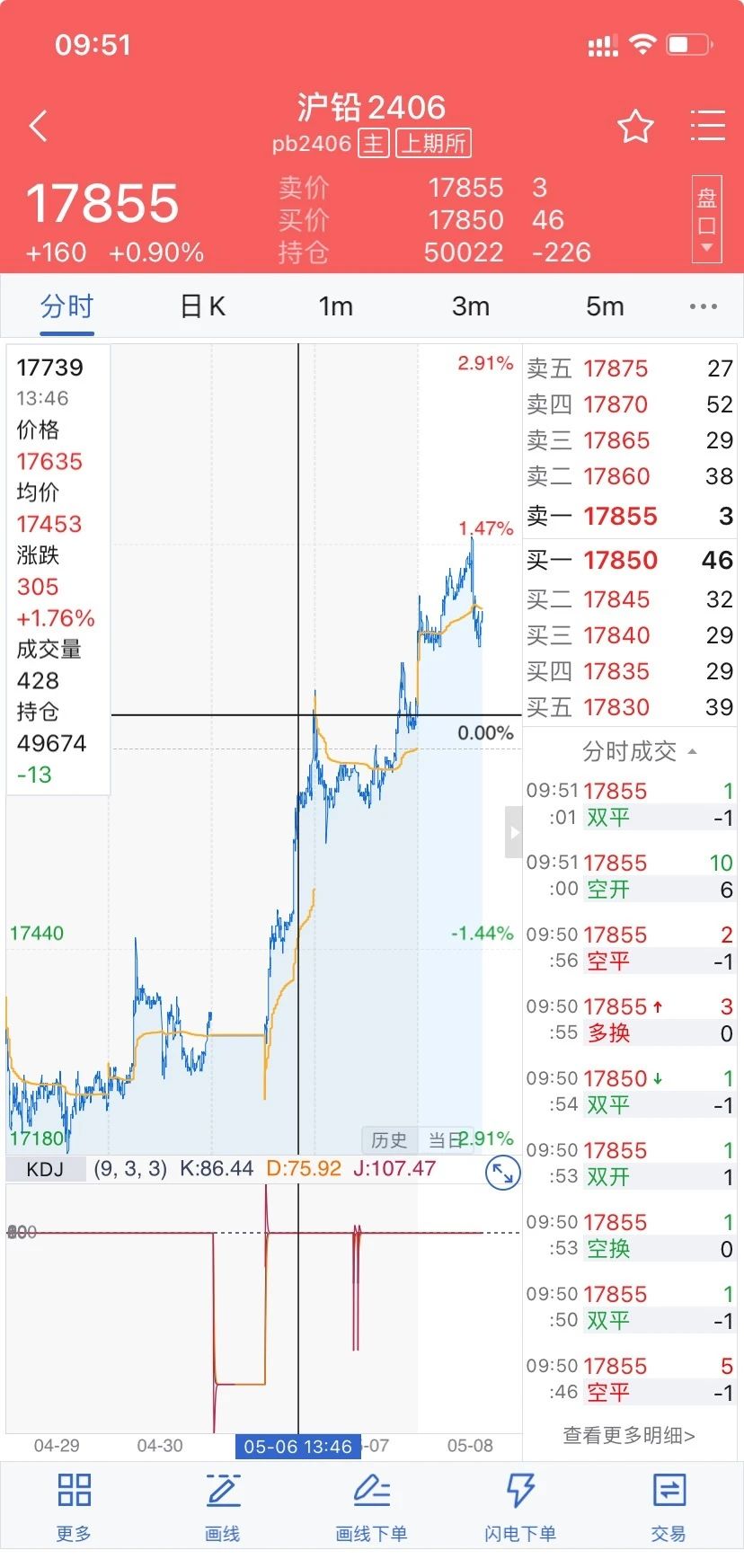
Task: Open the top-right list menu icon
Action: (x=707, y=126)
